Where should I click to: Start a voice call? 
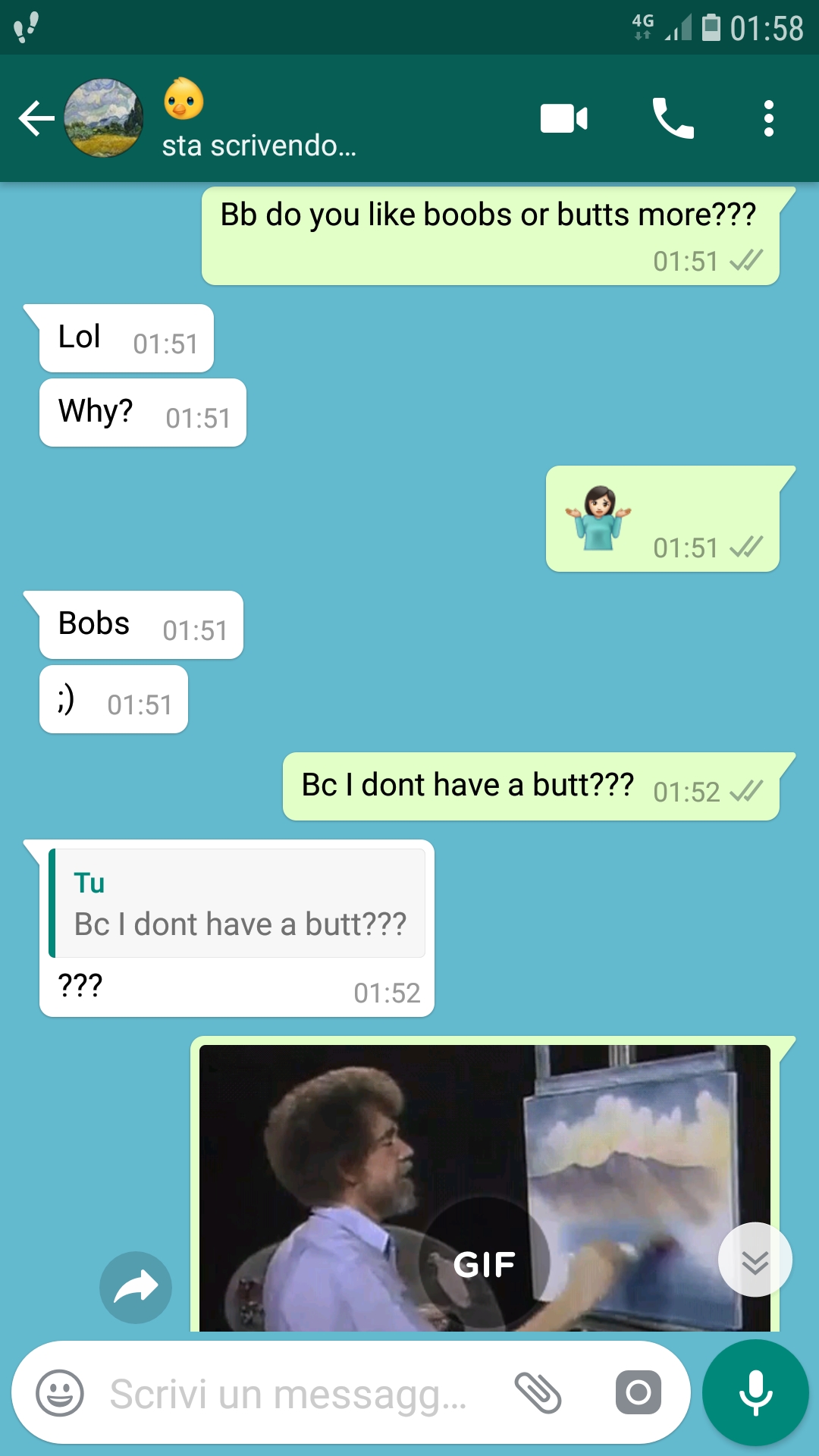(x=673, y=118)
